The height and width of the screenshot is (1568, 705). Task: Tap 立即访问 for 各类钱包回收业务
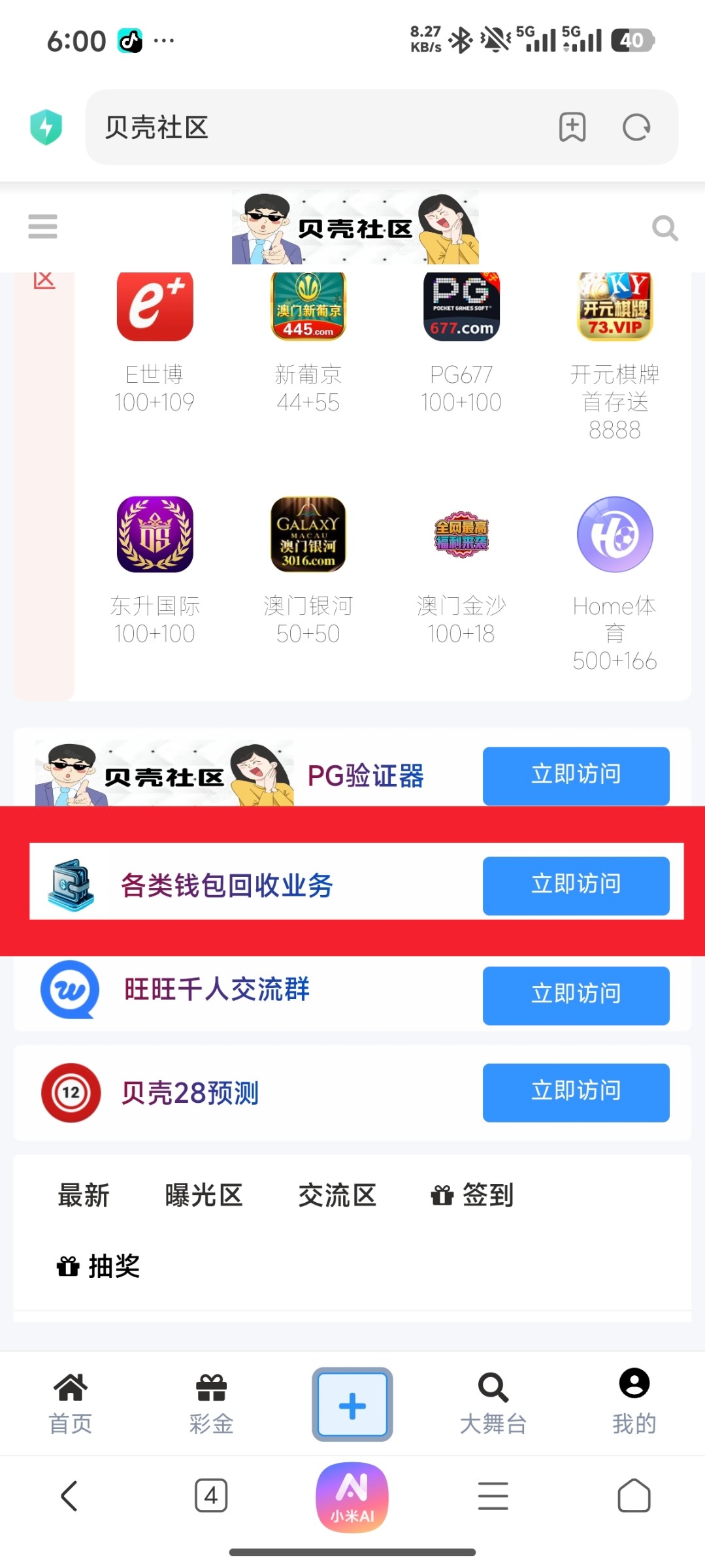[x=576, y=885]
